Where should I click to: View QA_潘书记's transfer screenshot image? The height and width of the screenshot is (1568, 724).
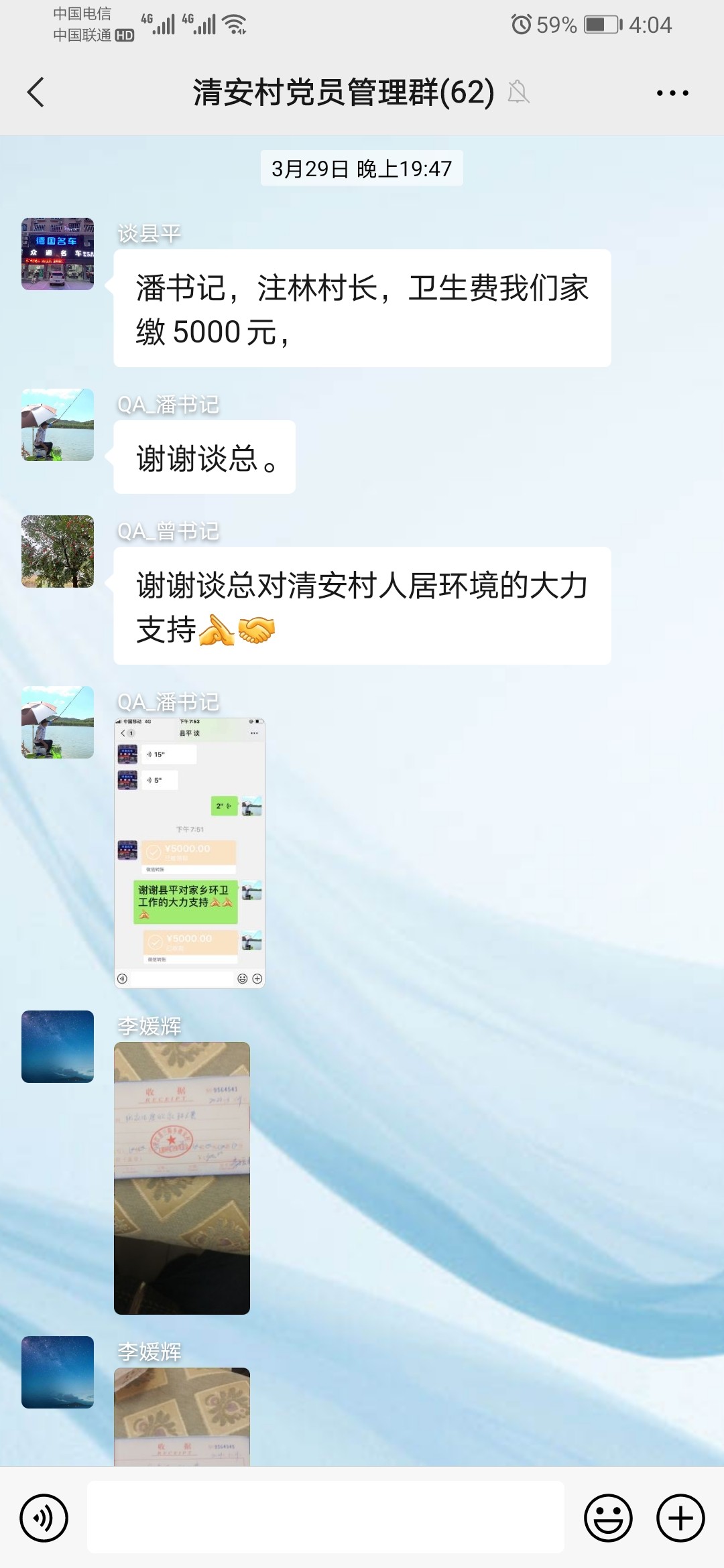190,852
